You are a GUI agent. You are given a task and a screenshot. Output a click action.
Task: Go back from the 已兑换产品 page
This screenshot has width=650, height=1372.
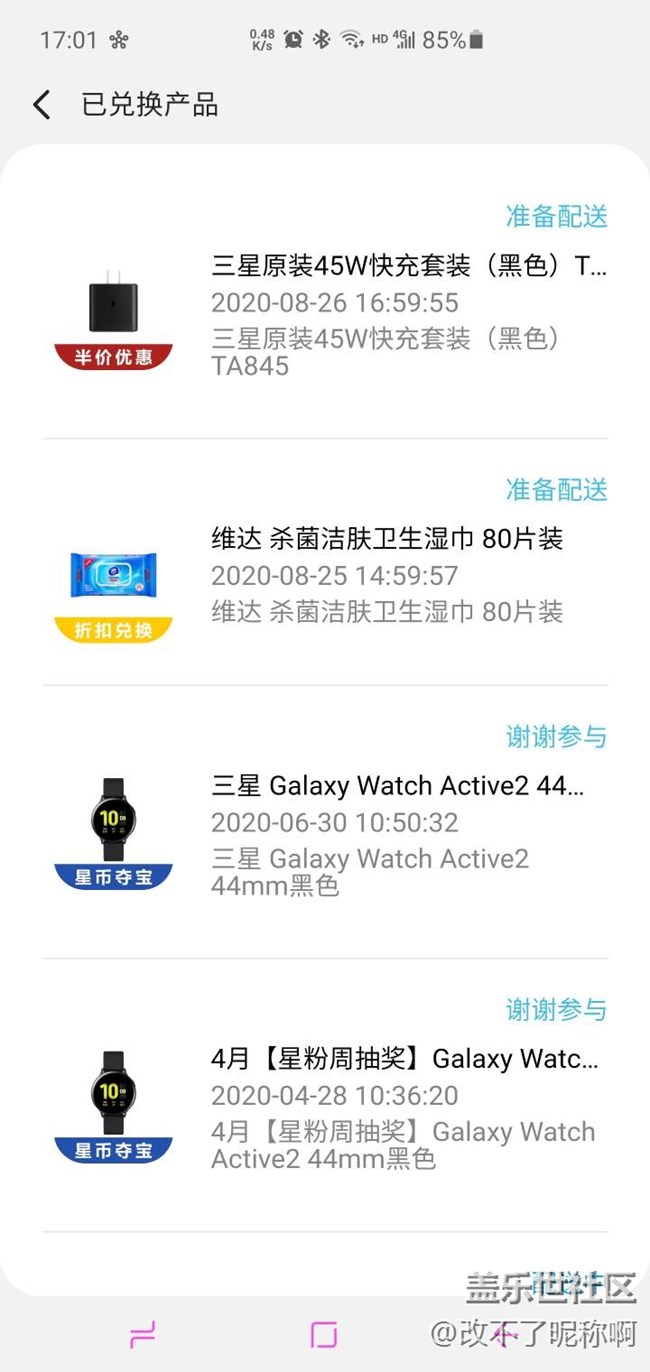[x=42, y=105]
